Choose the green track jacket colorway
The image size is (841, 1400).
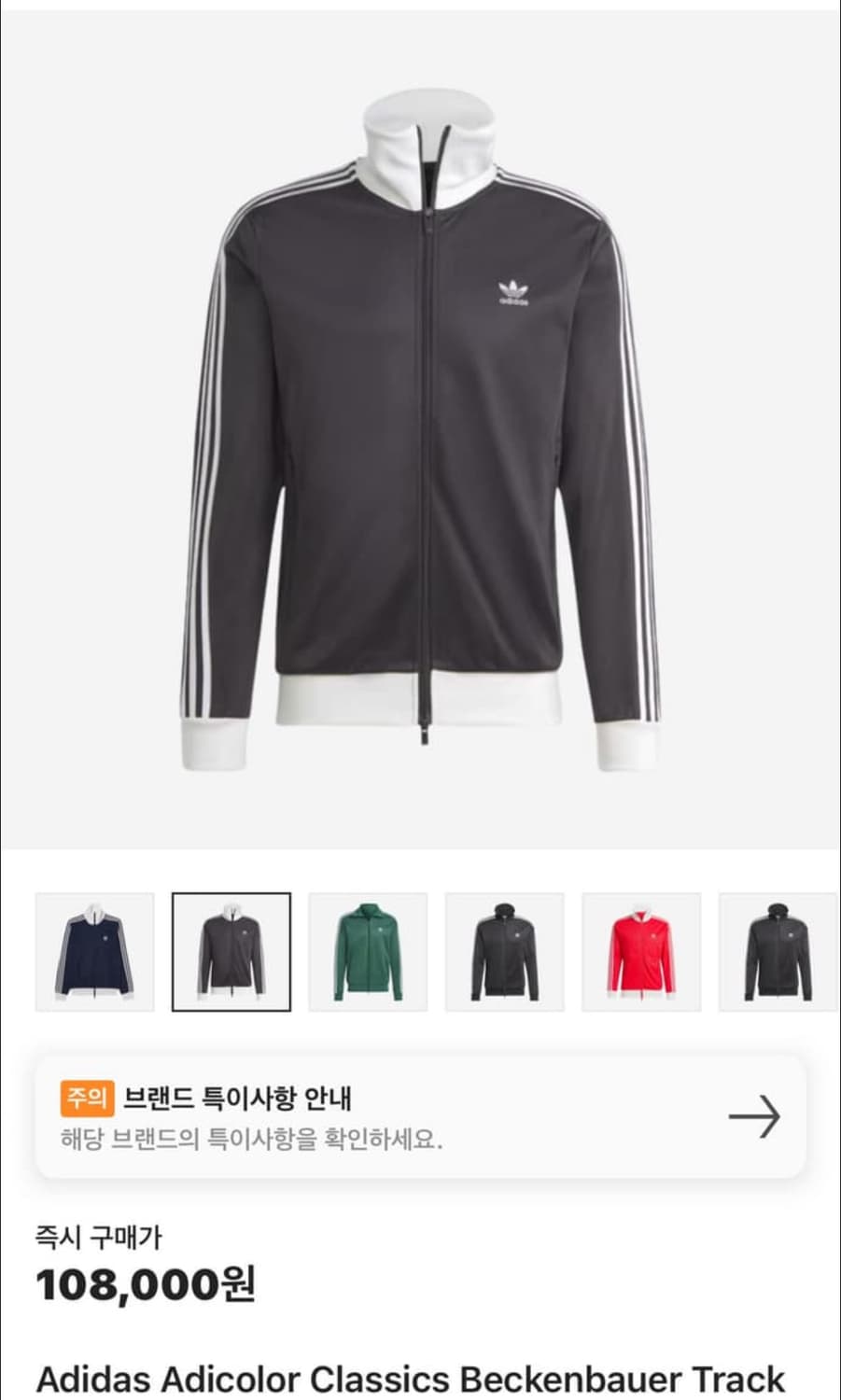click(368, 950)
